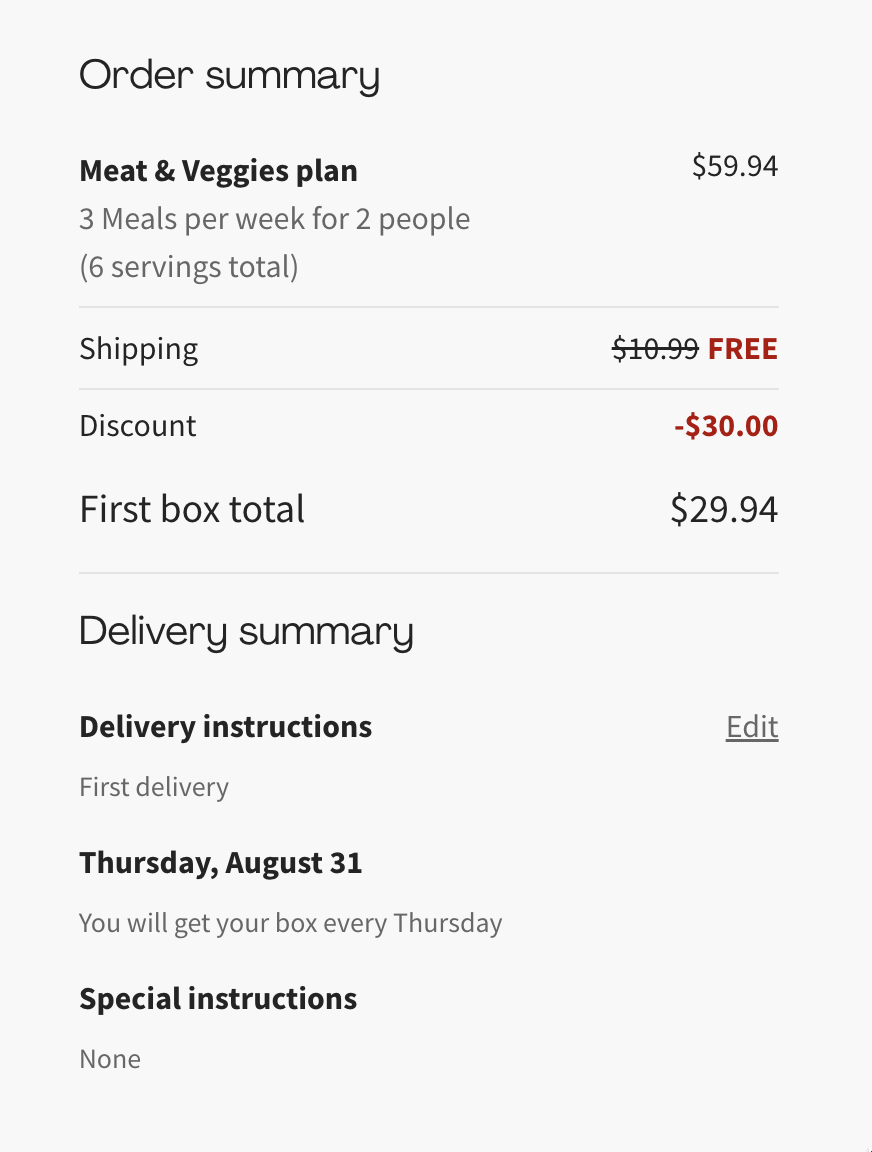This screenshot has width=872, height=1152.
Task: Click the First delivery text
Action: point(153,787)
